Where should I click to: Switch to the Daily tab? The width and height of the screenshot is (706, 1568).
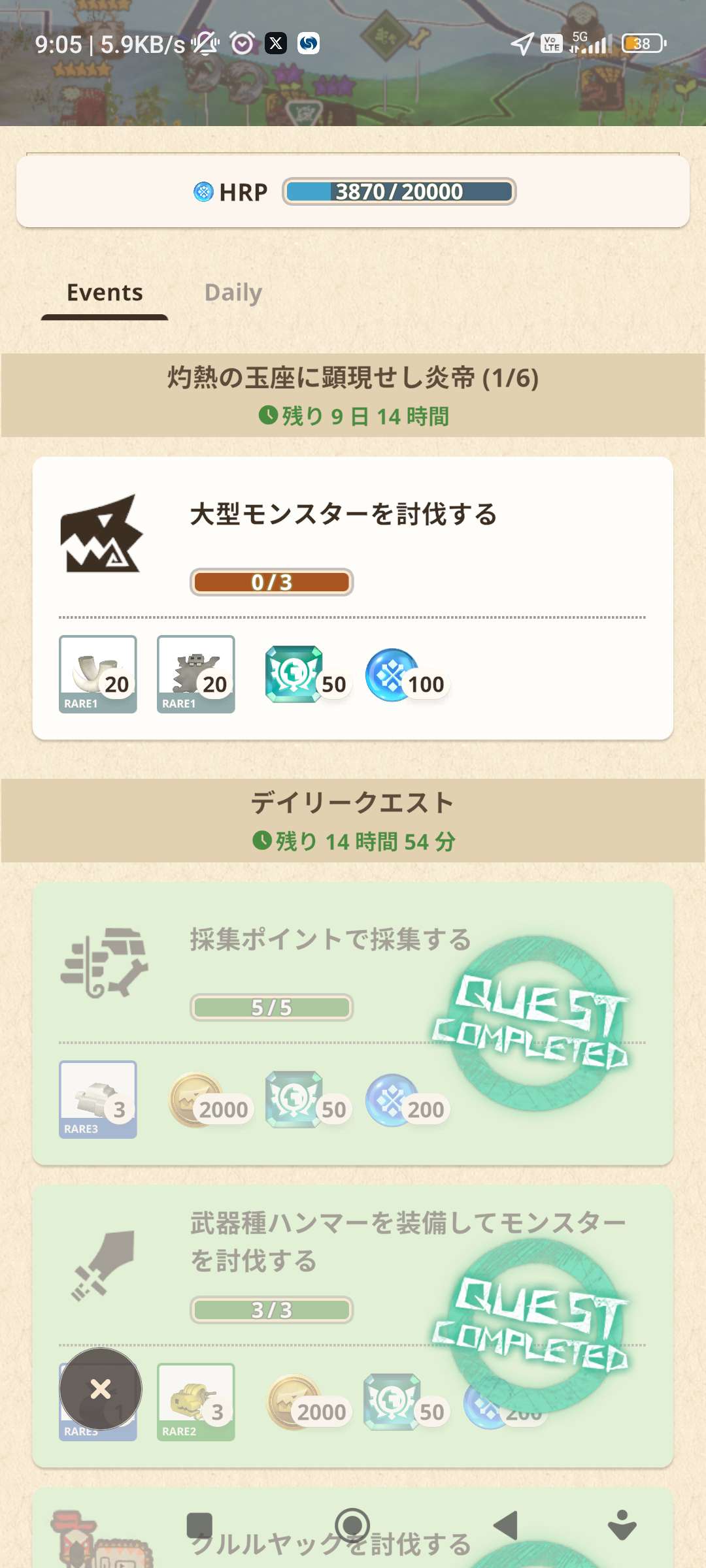coord(233,293)
